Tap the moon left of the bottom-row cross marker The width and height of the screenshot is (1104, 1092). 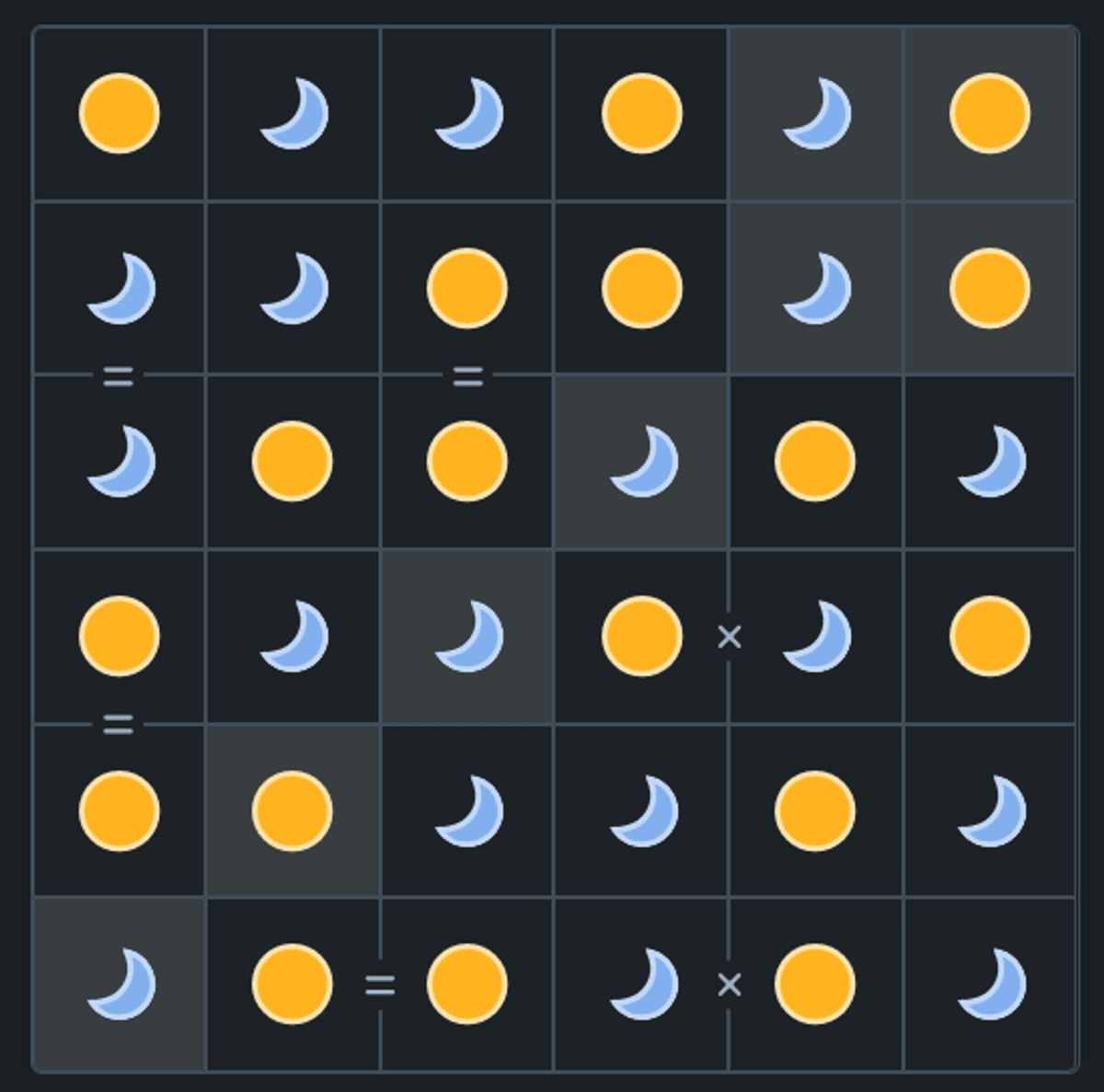641,983
